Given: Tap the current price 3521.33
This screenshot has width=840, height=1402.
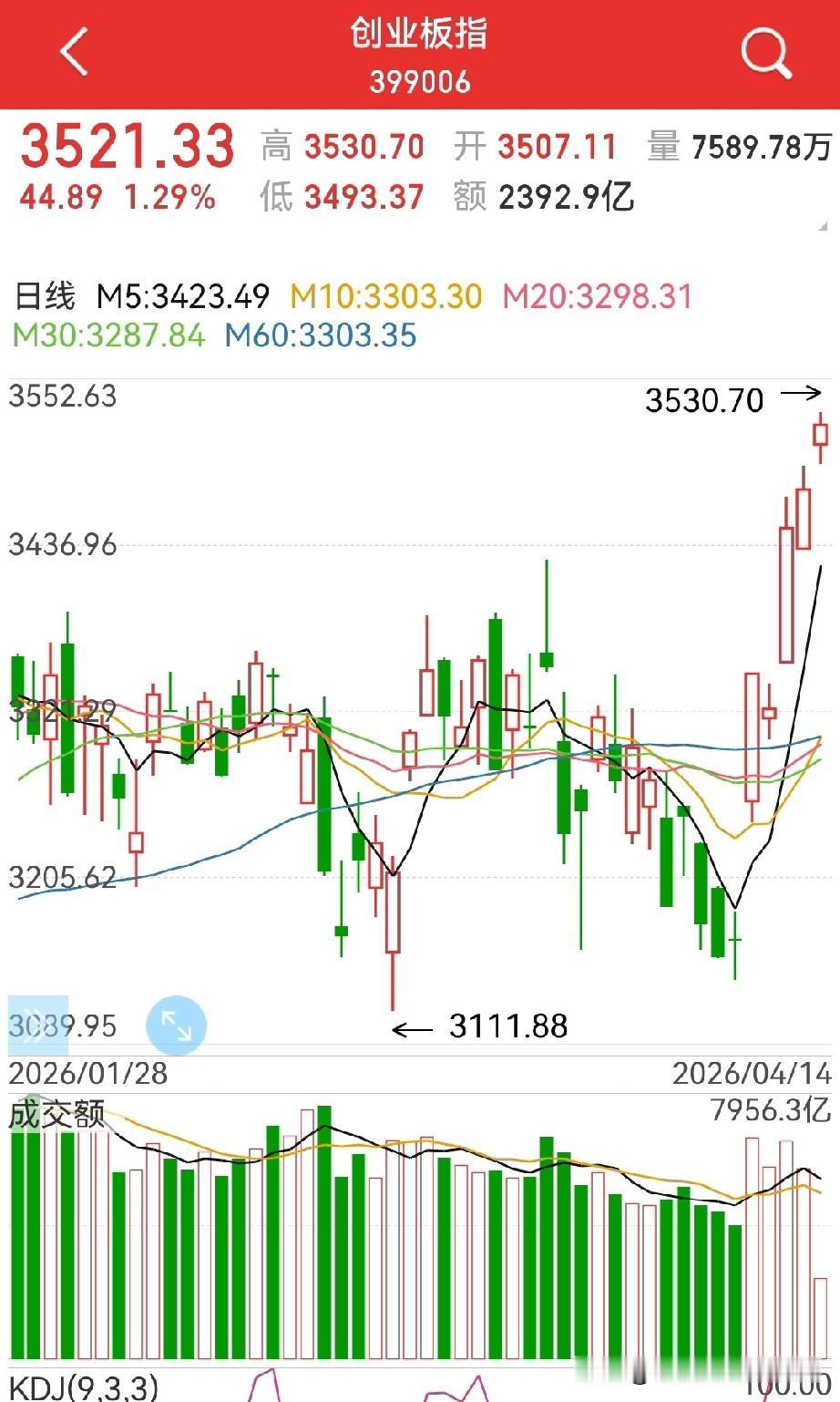Looking at the screenshot, I should point(128,146).
